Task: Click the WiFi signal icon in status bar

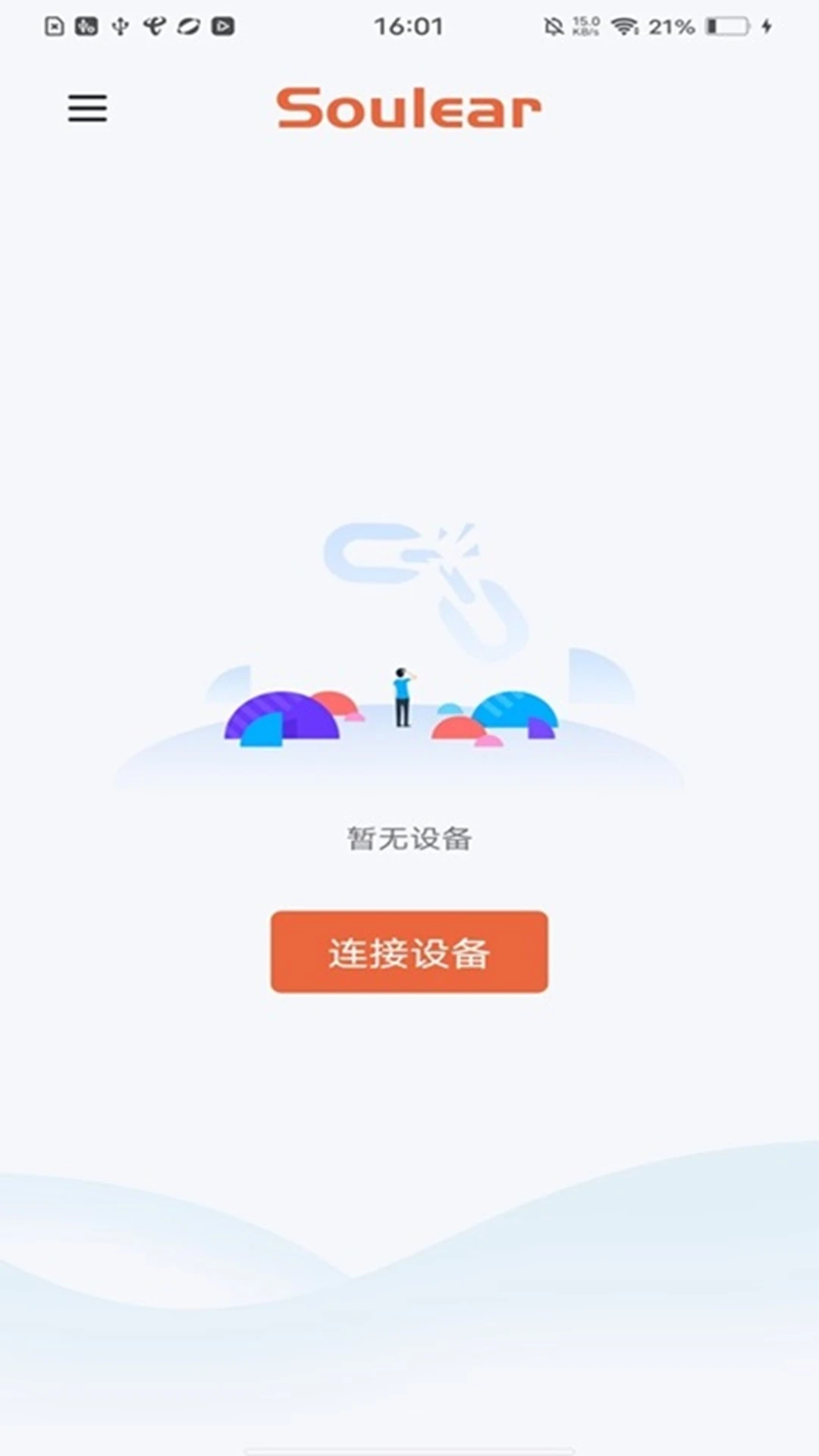Action: point(623,25)
